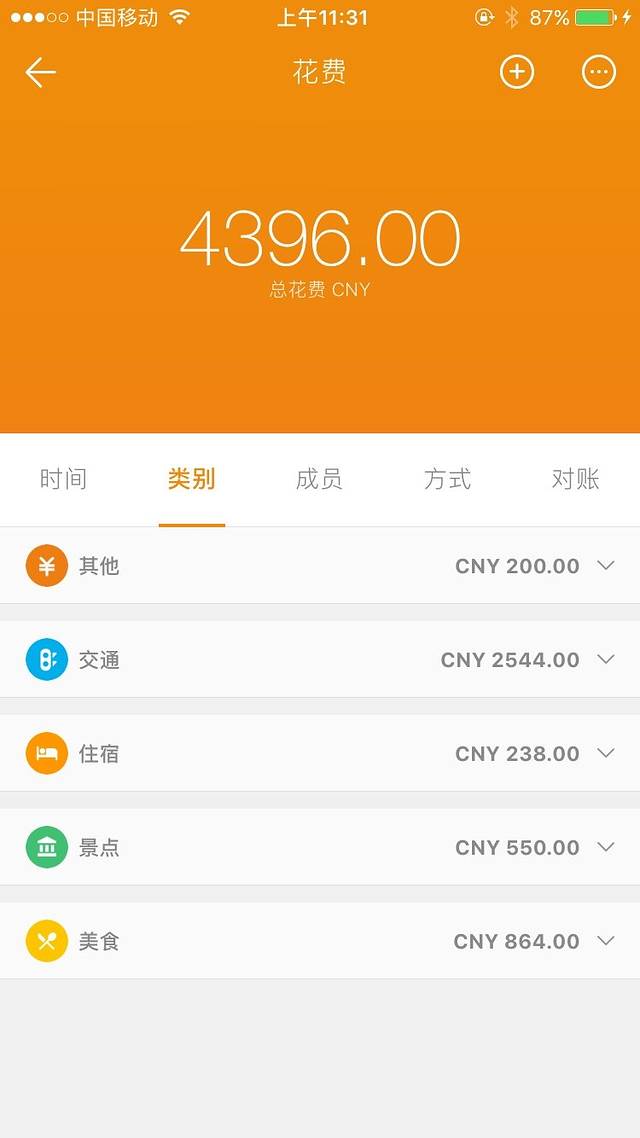Open the more options menu
Screen dimensions: 640x1138
599,72
